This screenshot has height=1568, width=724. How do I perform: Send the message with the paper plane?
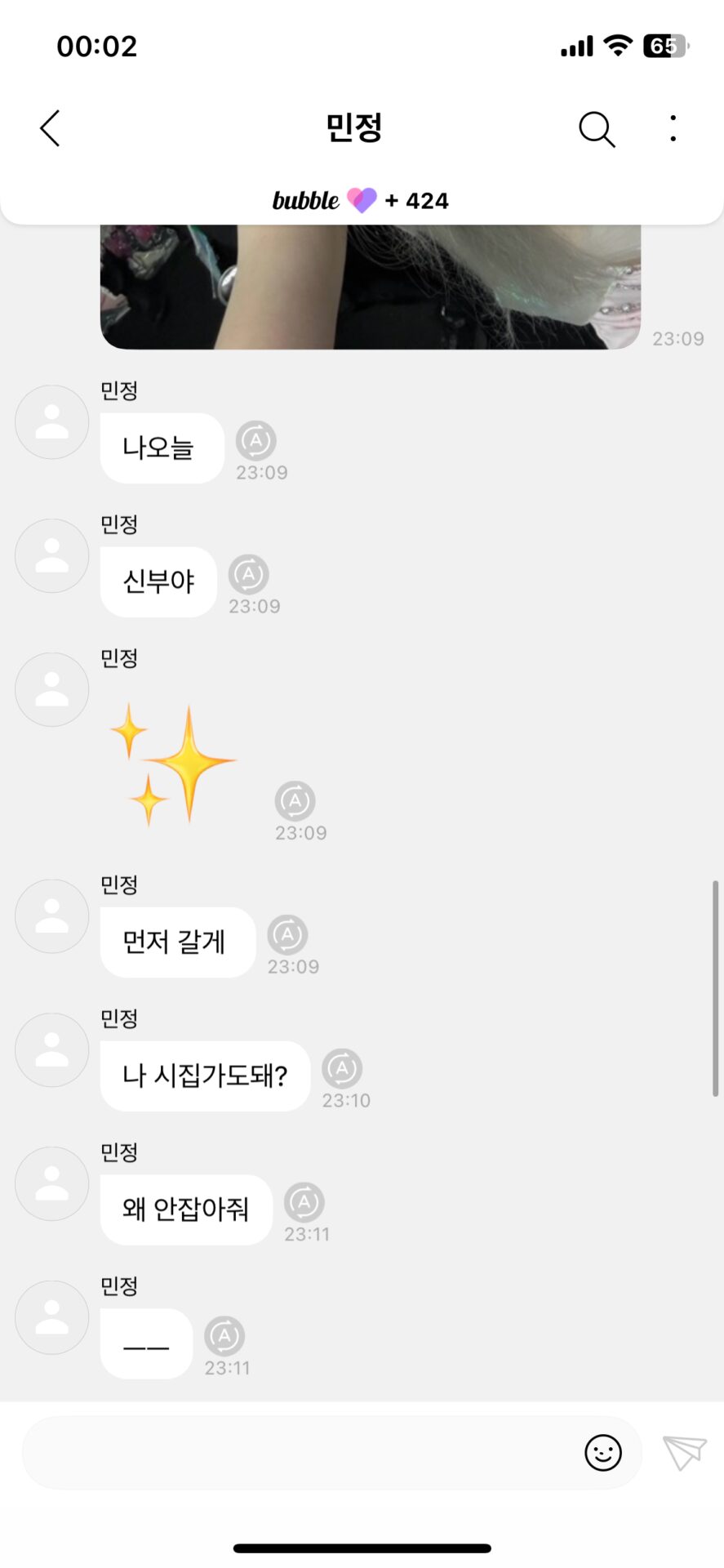[x=684, y=1453]
